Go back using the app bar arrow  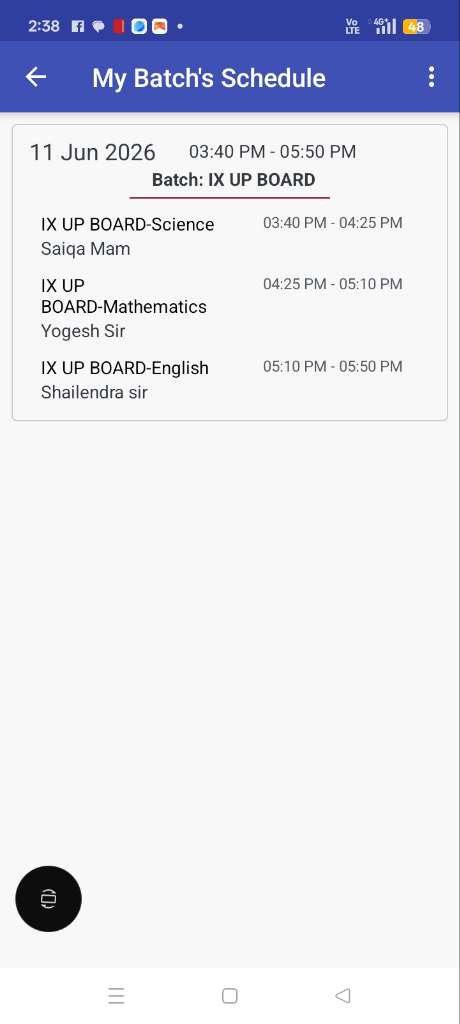36,77
